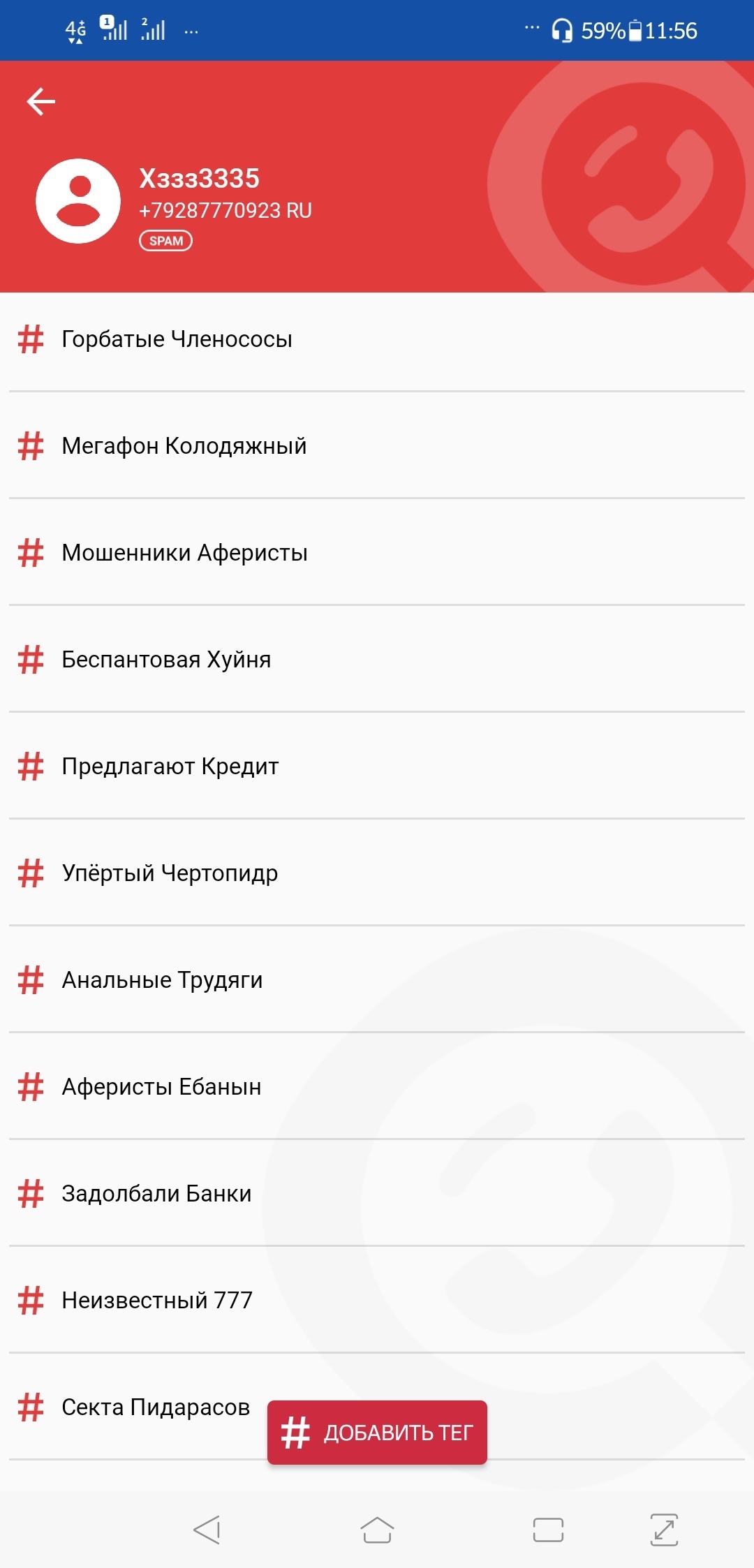Open the Задолбали Банки tag
This screenshot has height=1568, width=754.
[156, 1193]
